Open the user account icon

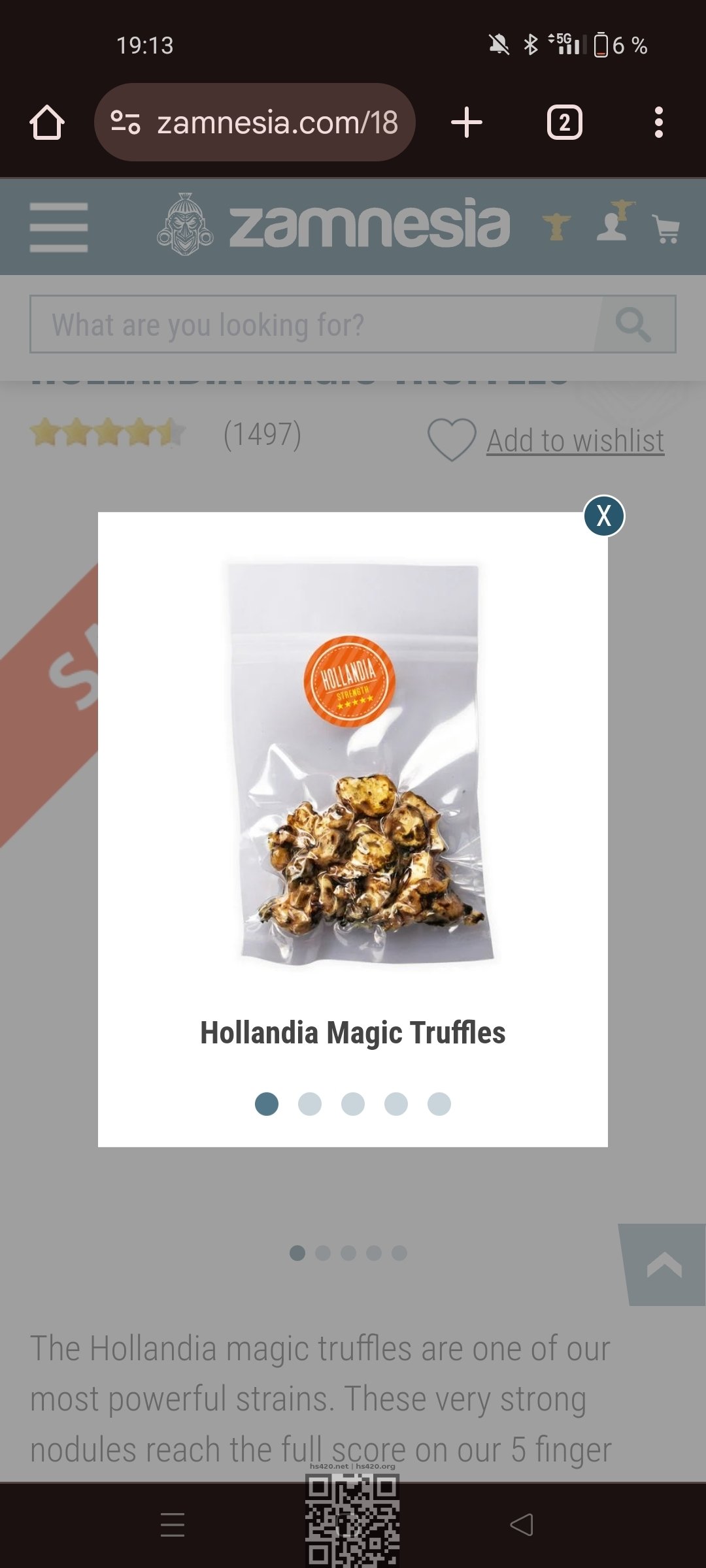(x=614, y=221)
